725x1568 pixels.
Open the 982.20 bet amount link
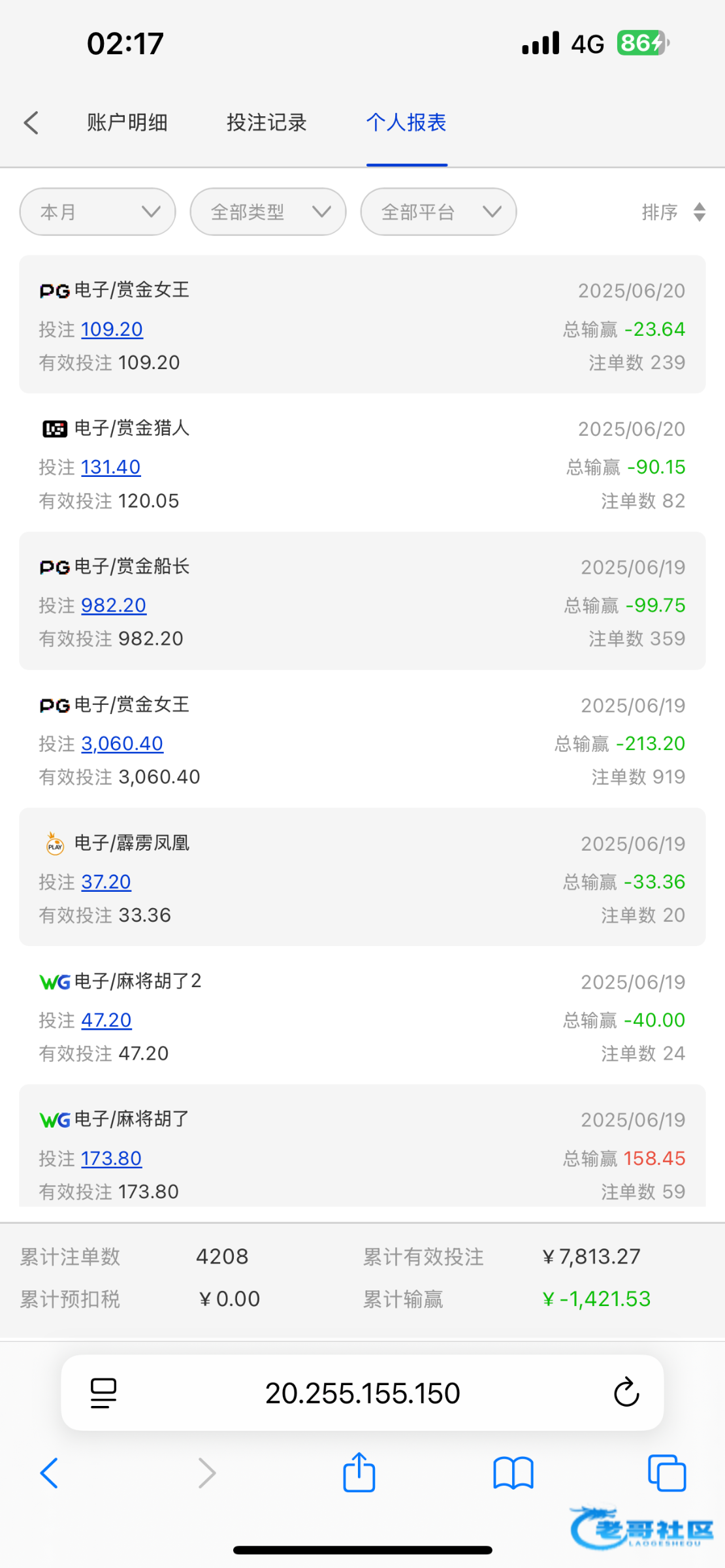pyautogui.click(x=114, y=606)
